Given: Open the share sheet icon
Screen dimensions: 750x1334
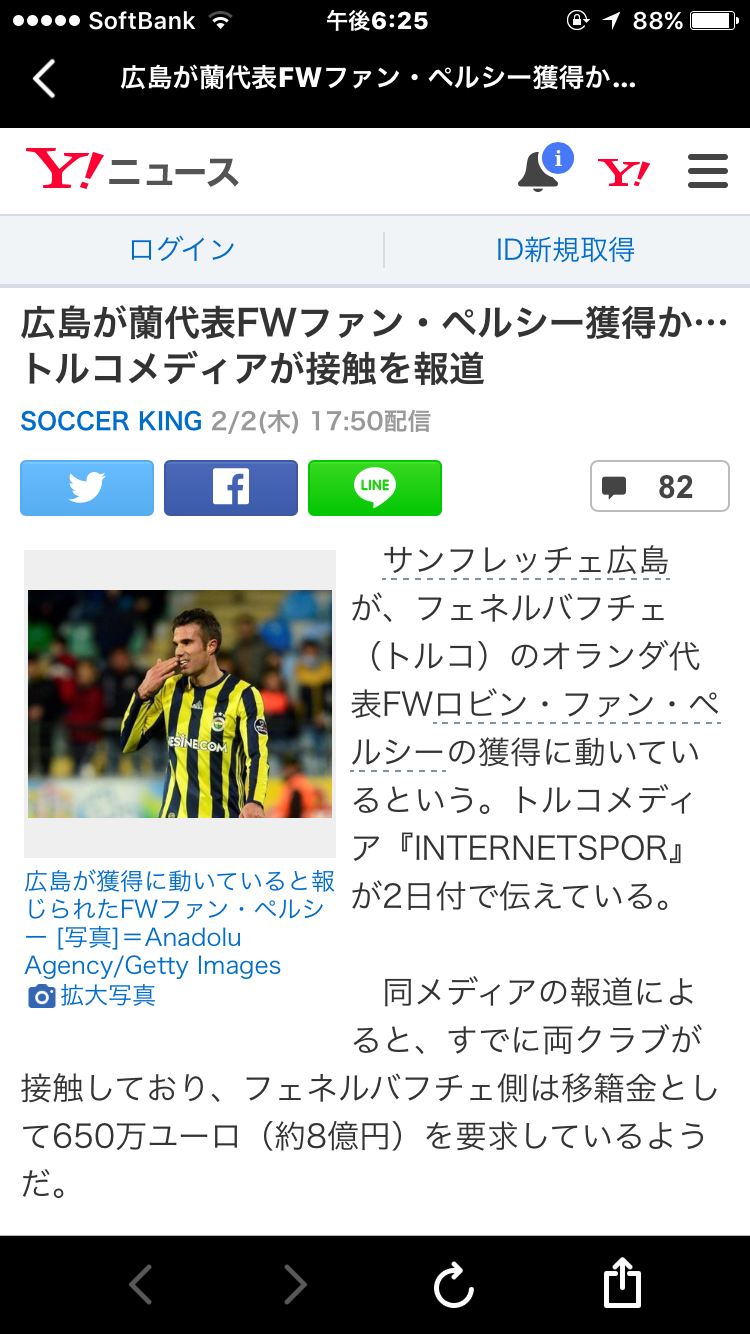Looking at the screenshot, I should pos(622,1282).
